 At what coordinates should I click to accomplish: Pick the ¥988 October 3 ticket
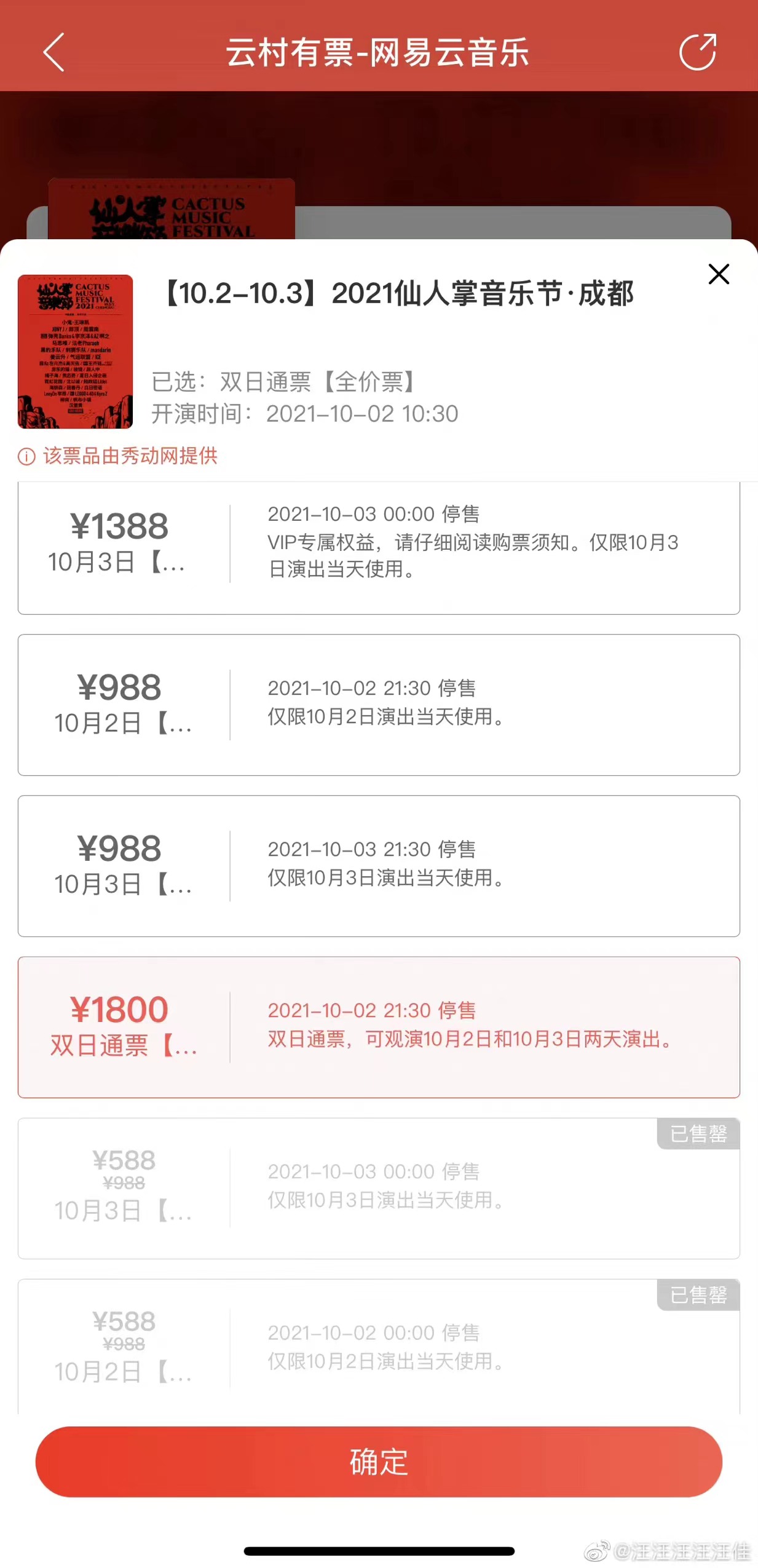click(378, 866)
